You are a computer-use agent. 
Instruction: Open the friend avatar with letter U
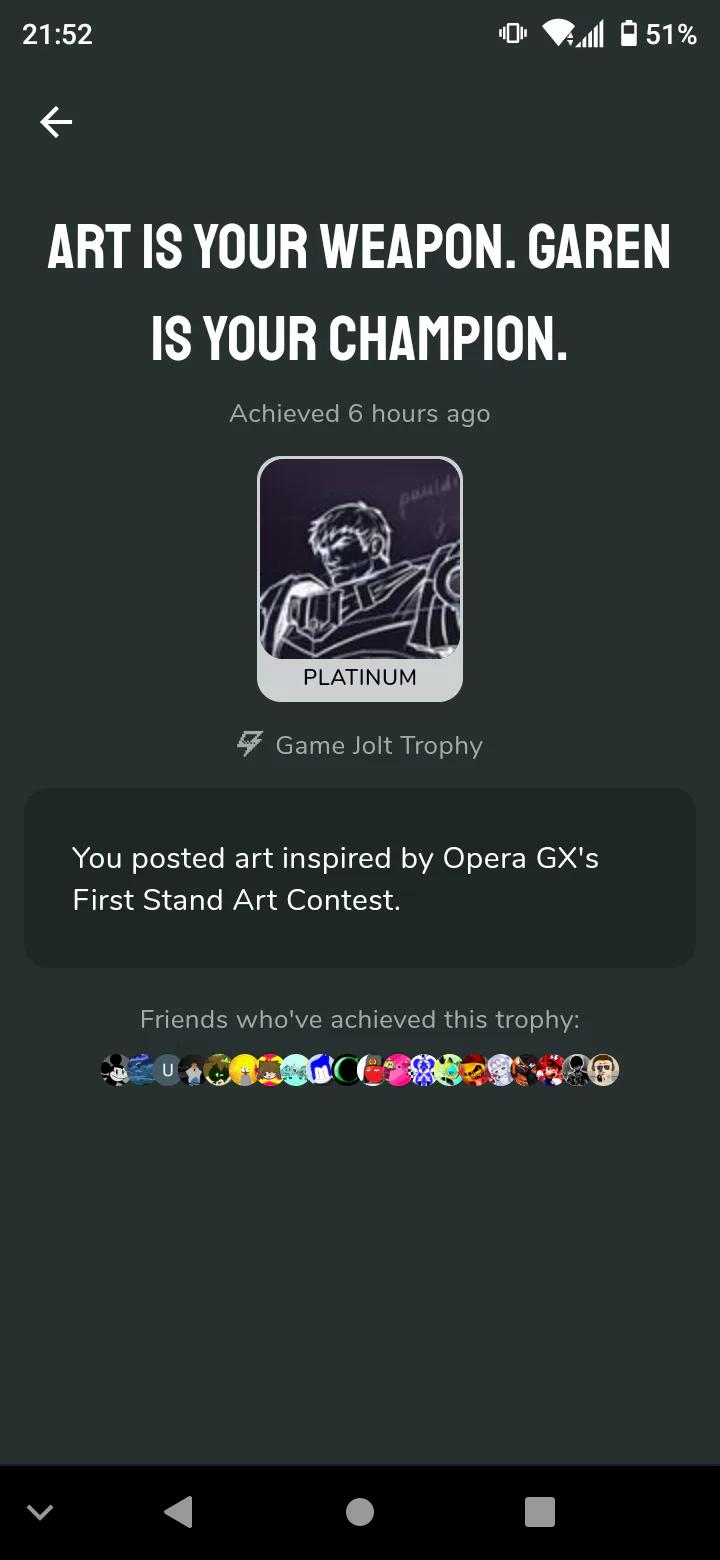tap(167, 1070)
